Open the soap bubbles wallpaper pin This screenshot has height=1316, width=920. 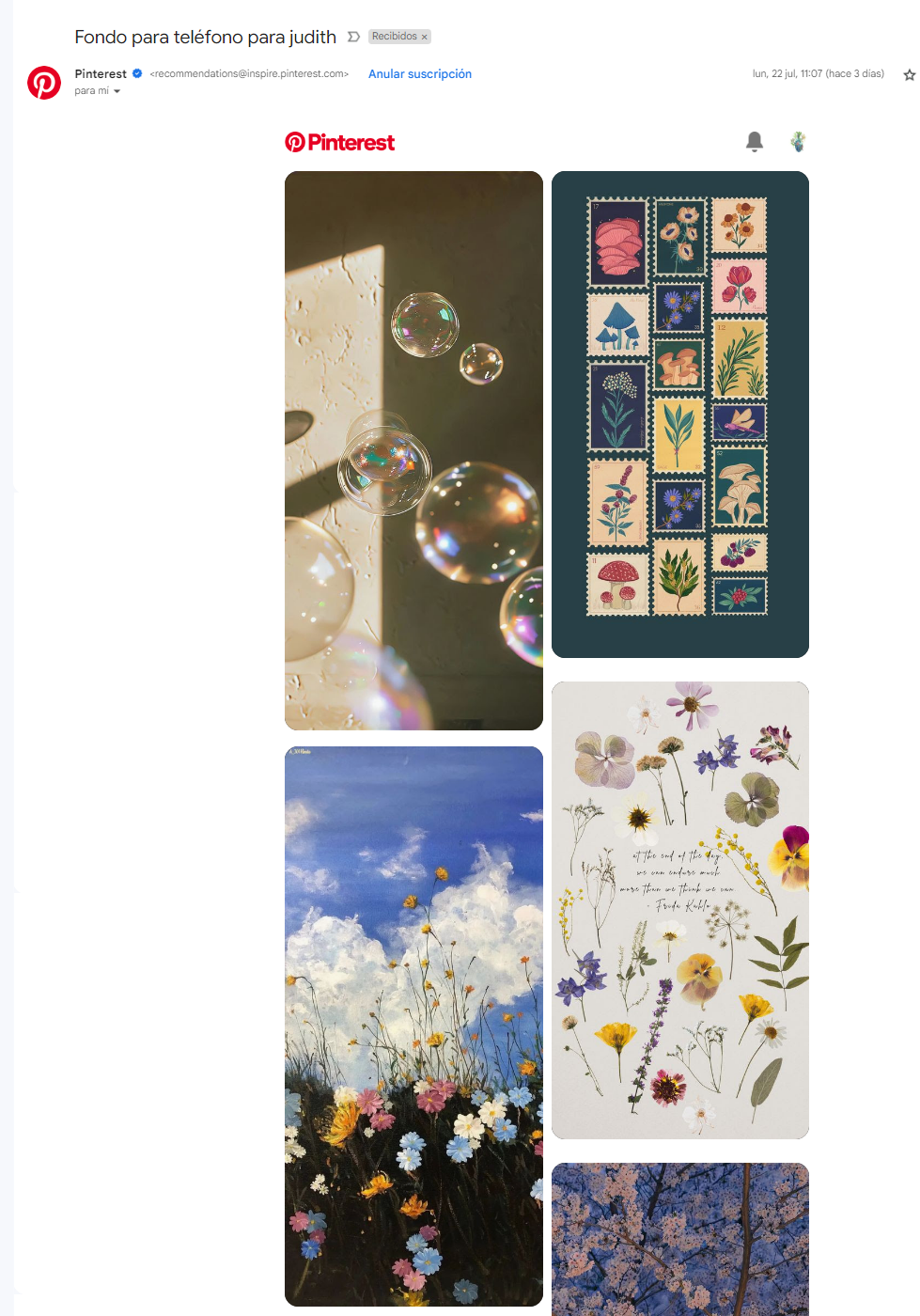[x=413, y=450]
